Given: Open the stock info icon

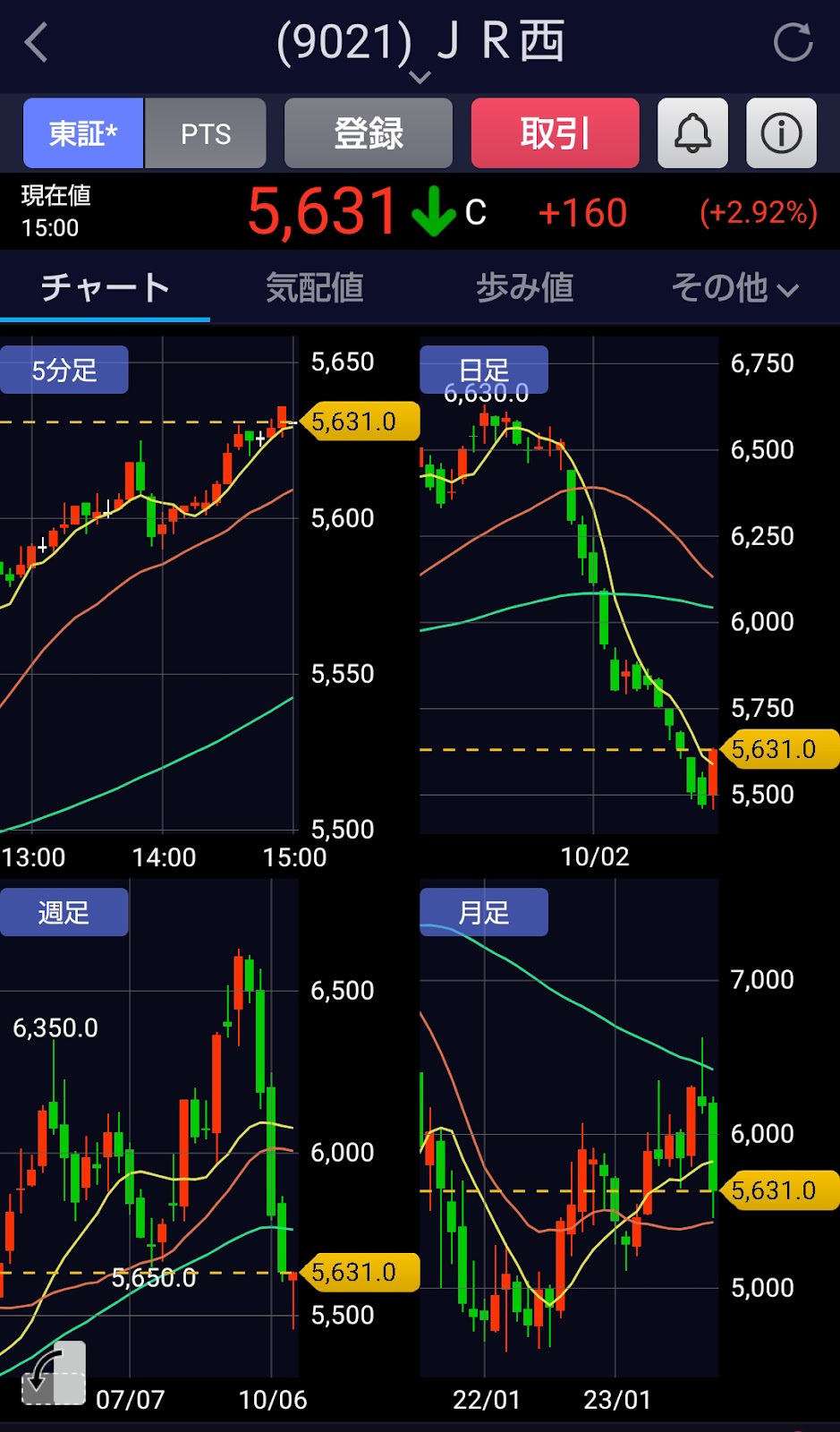Looking at the screenshot, I should coord(781,133).
